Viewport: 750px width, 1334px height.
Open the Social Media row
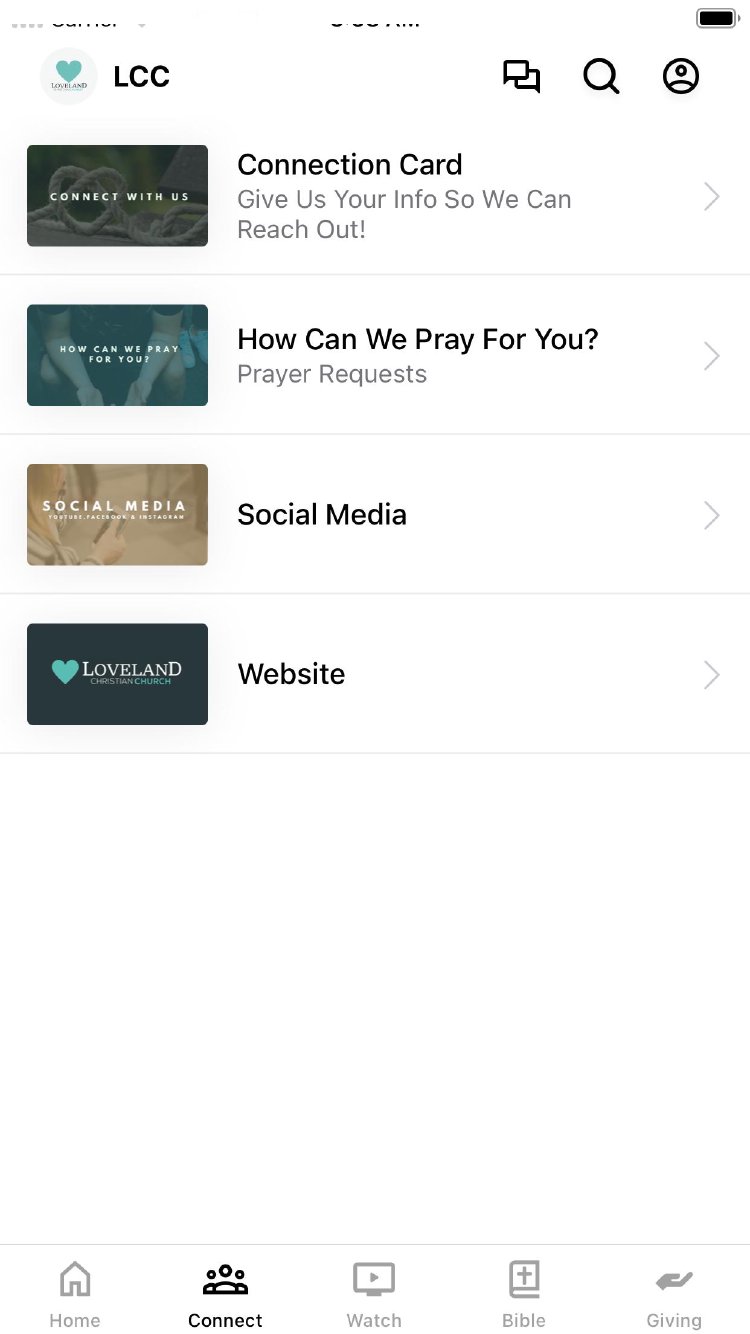pos(375,515)
